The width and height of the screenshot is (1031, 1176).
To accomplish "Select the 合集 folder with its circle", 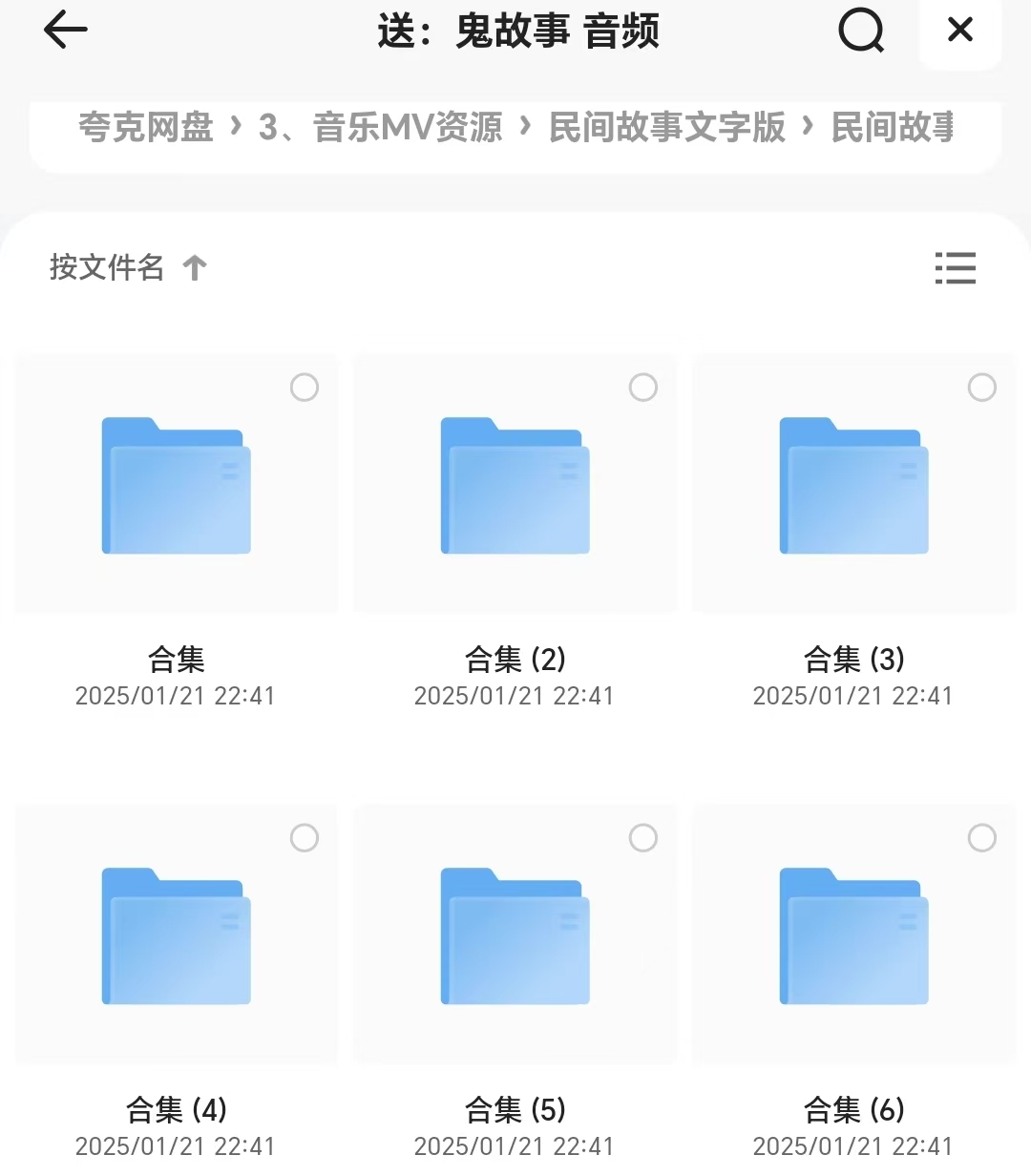I will point(305,388).
